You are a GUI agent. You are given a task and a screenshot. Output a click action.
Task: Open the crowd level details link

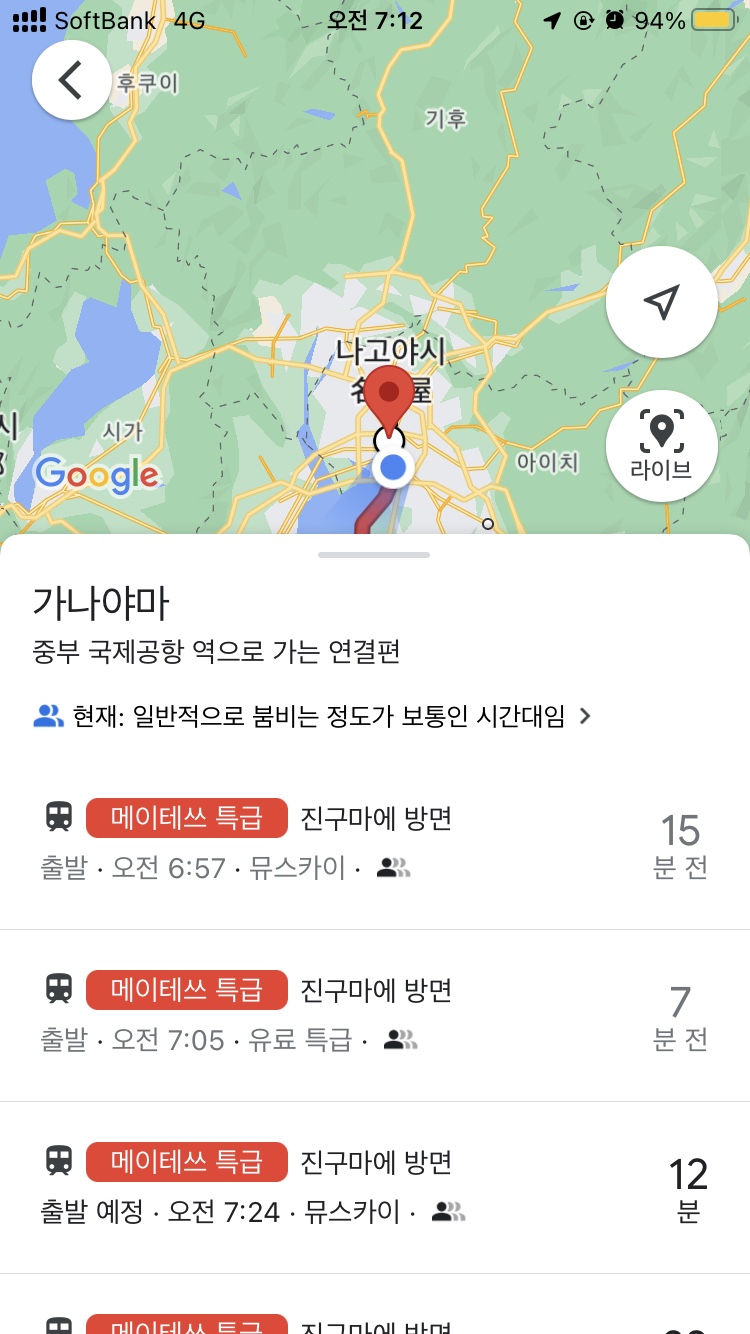[313, 716]
